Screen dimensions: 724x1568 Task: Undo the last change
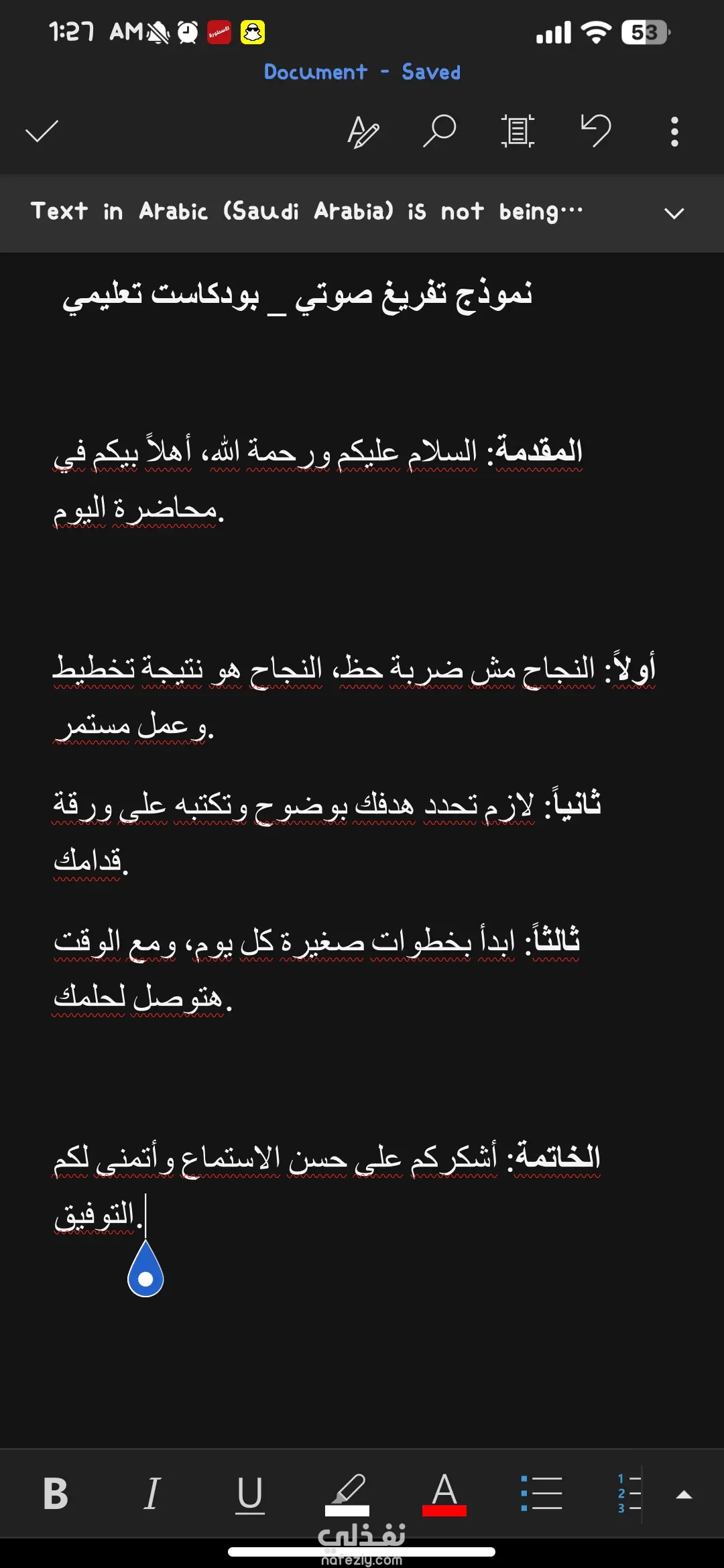[x=596, y=130]
